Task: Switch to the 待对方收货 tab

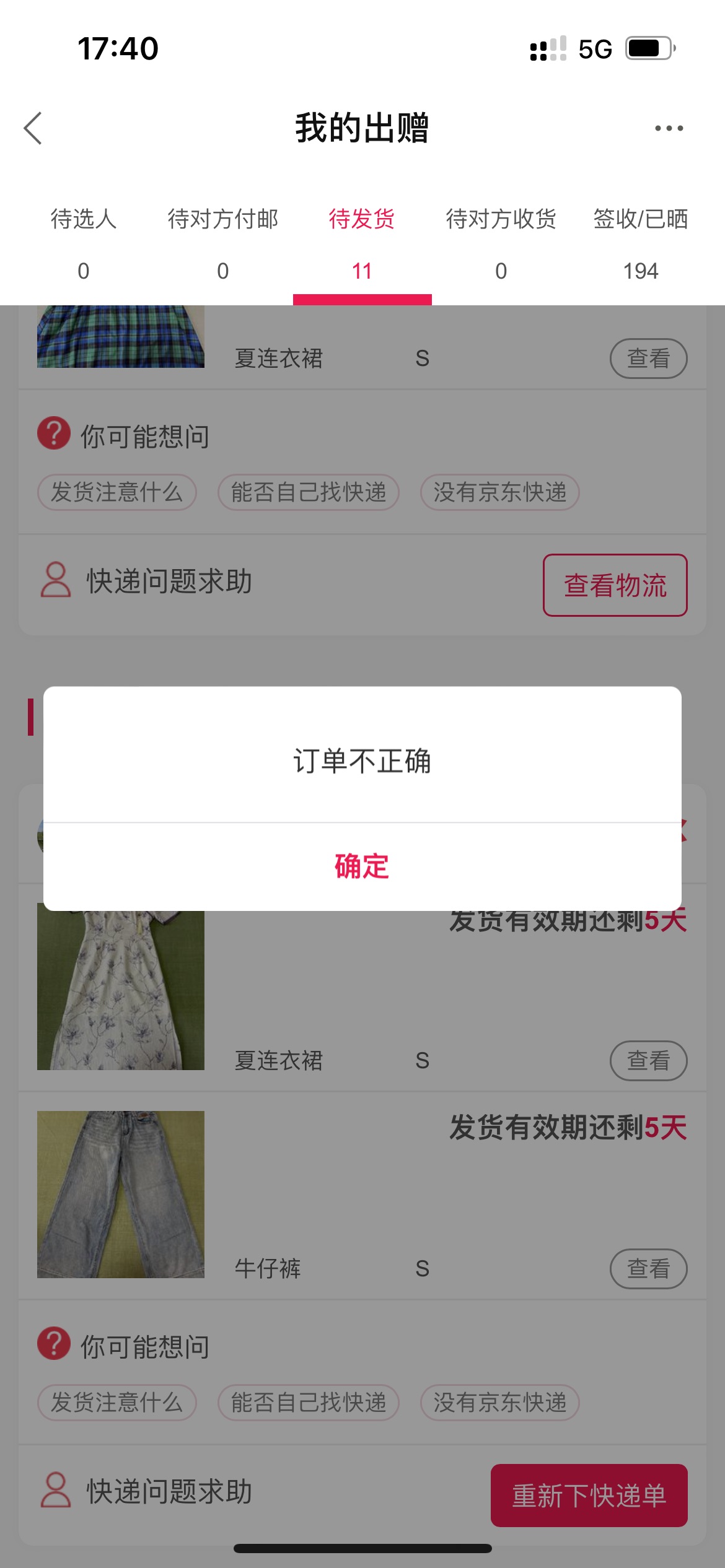Action: point(501,244)
